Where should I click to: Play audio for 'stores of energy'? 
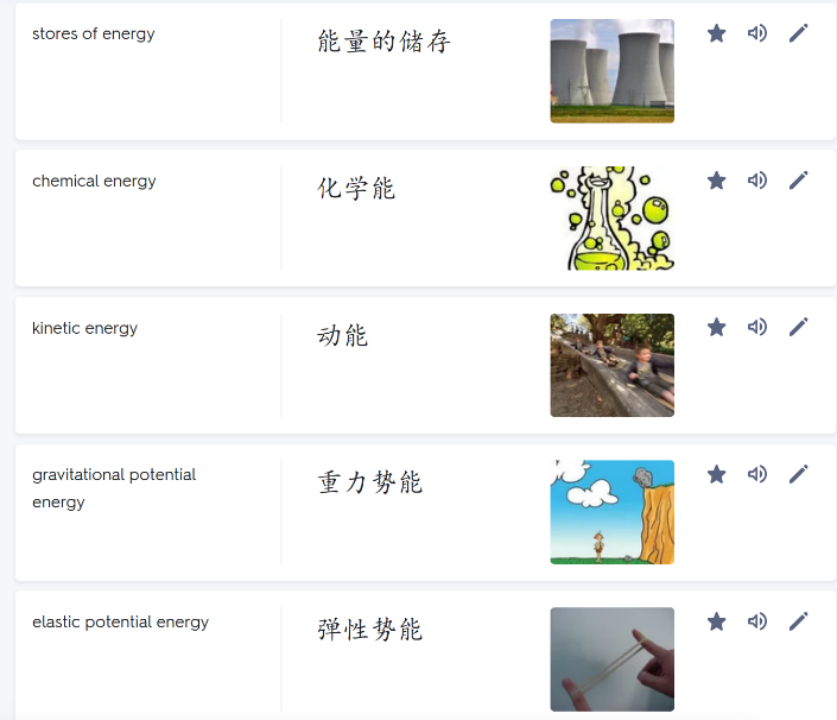[757, 33]
